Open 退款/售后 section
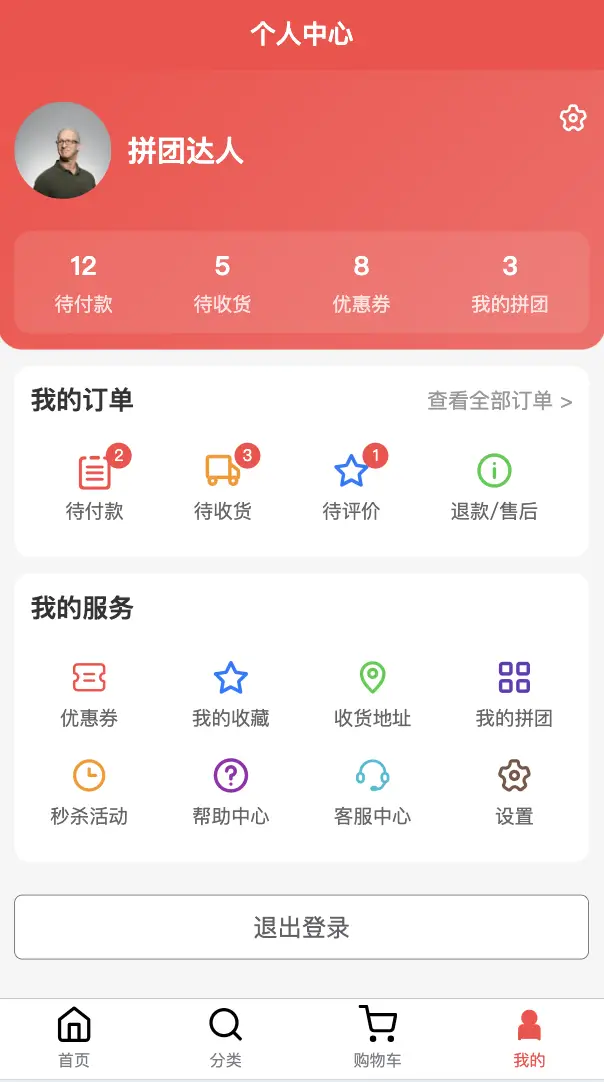 [494, 487]
